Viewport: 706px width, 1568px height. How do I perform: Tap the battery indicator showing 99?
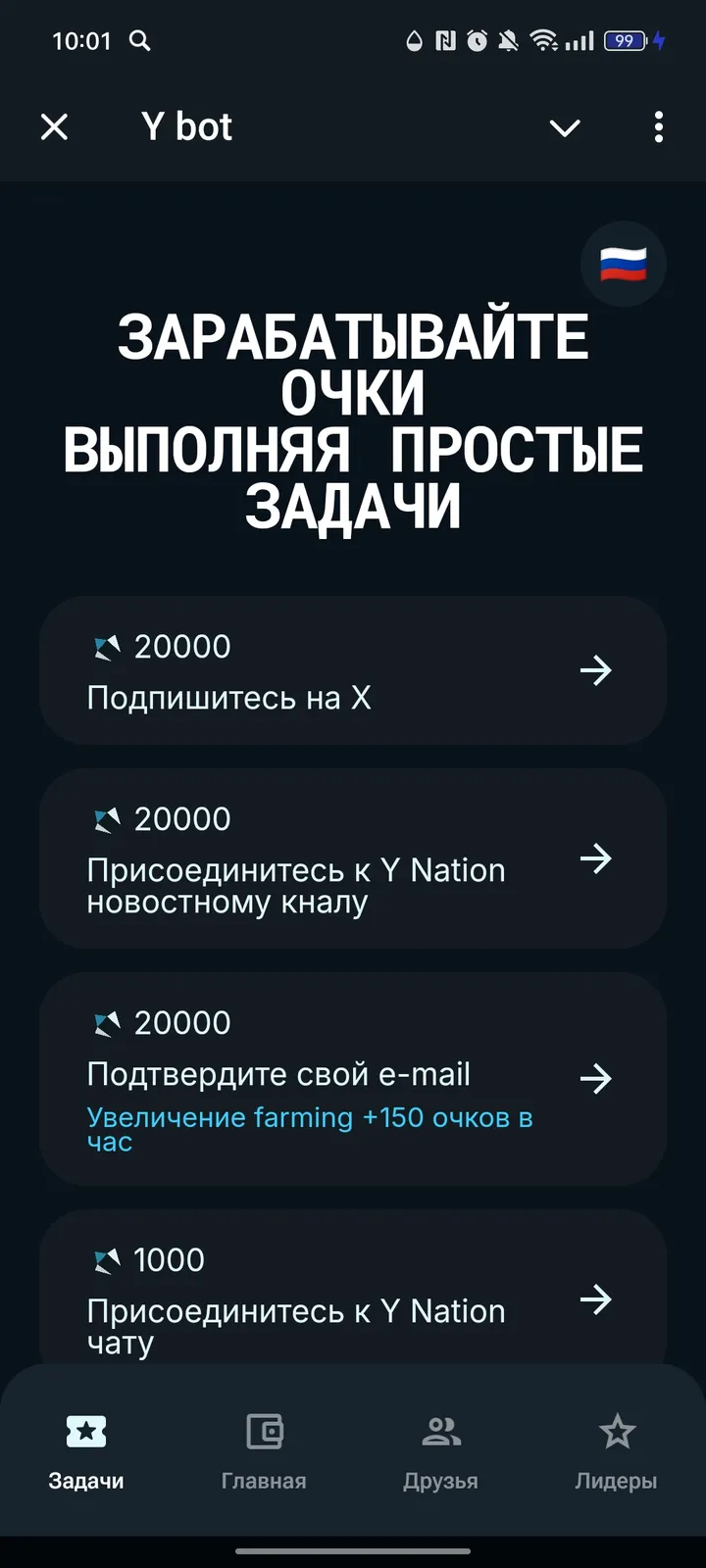[625, 41]
